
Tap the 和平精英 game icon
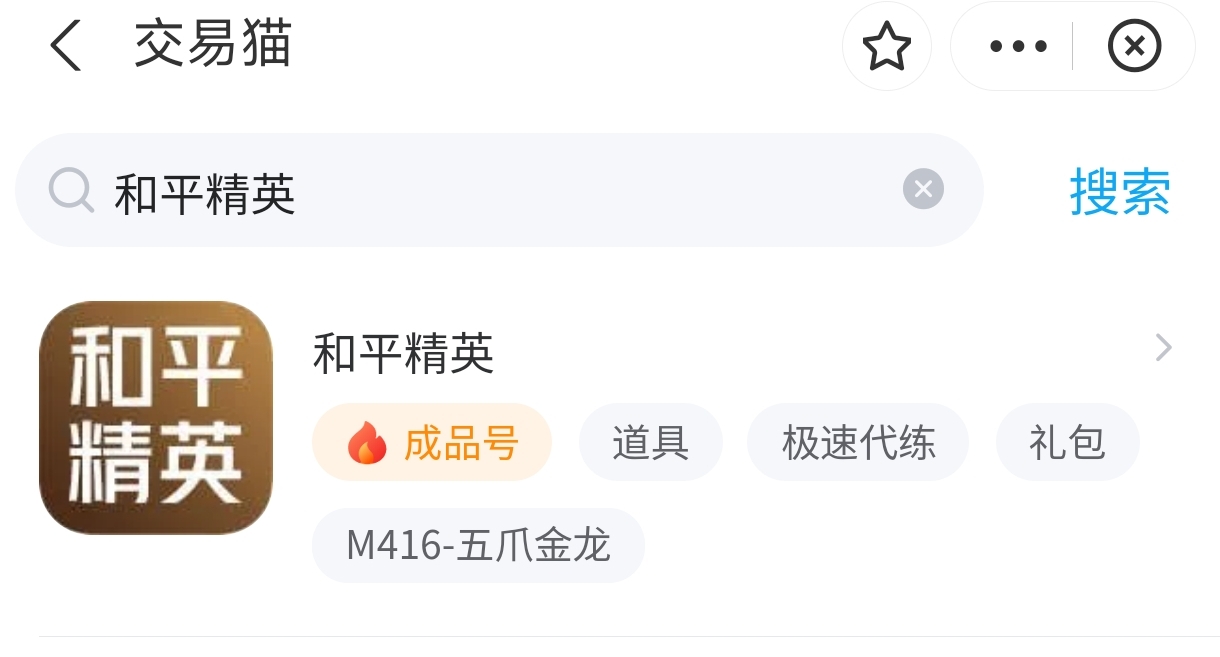point(156,417)
